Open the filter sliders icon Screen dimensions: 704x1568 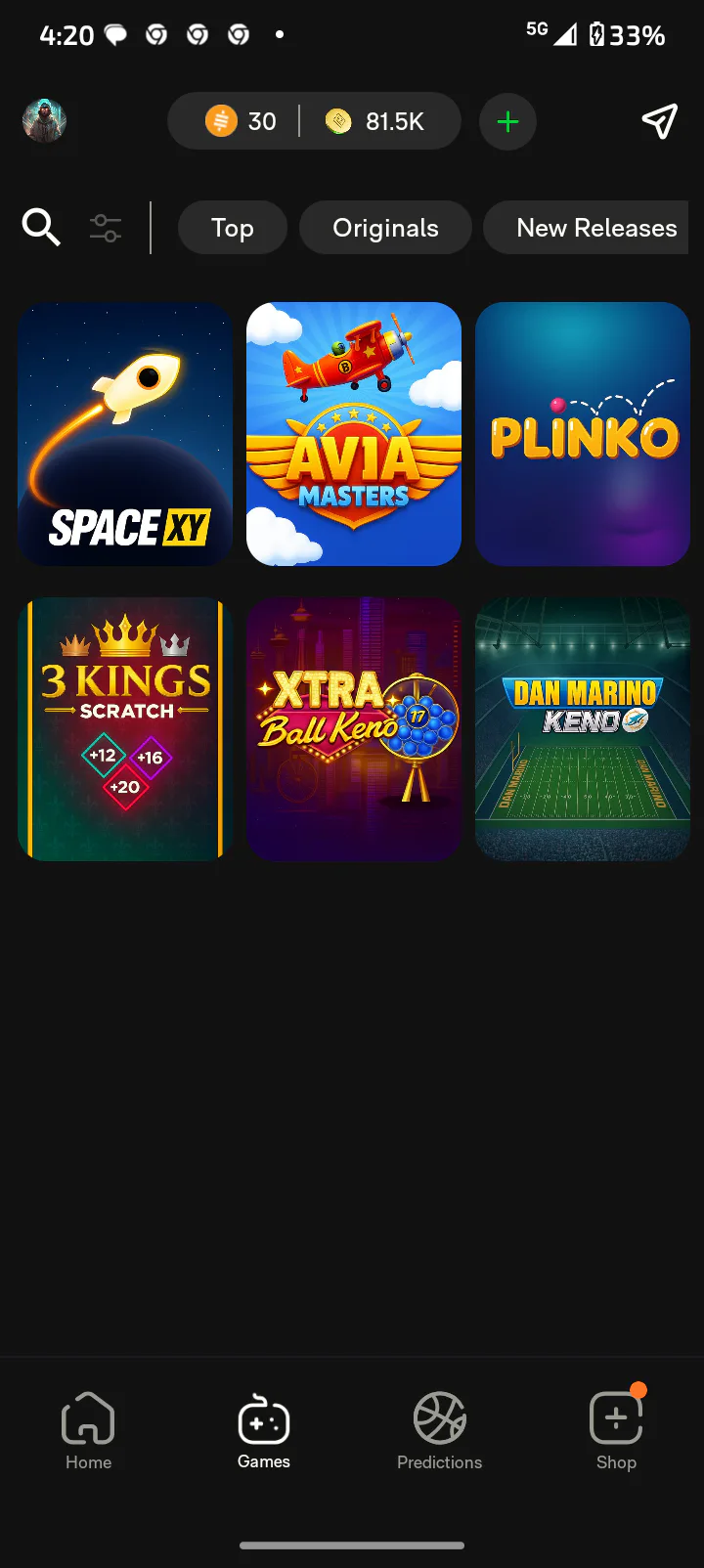pyautogui.click(x=106, y=228)
